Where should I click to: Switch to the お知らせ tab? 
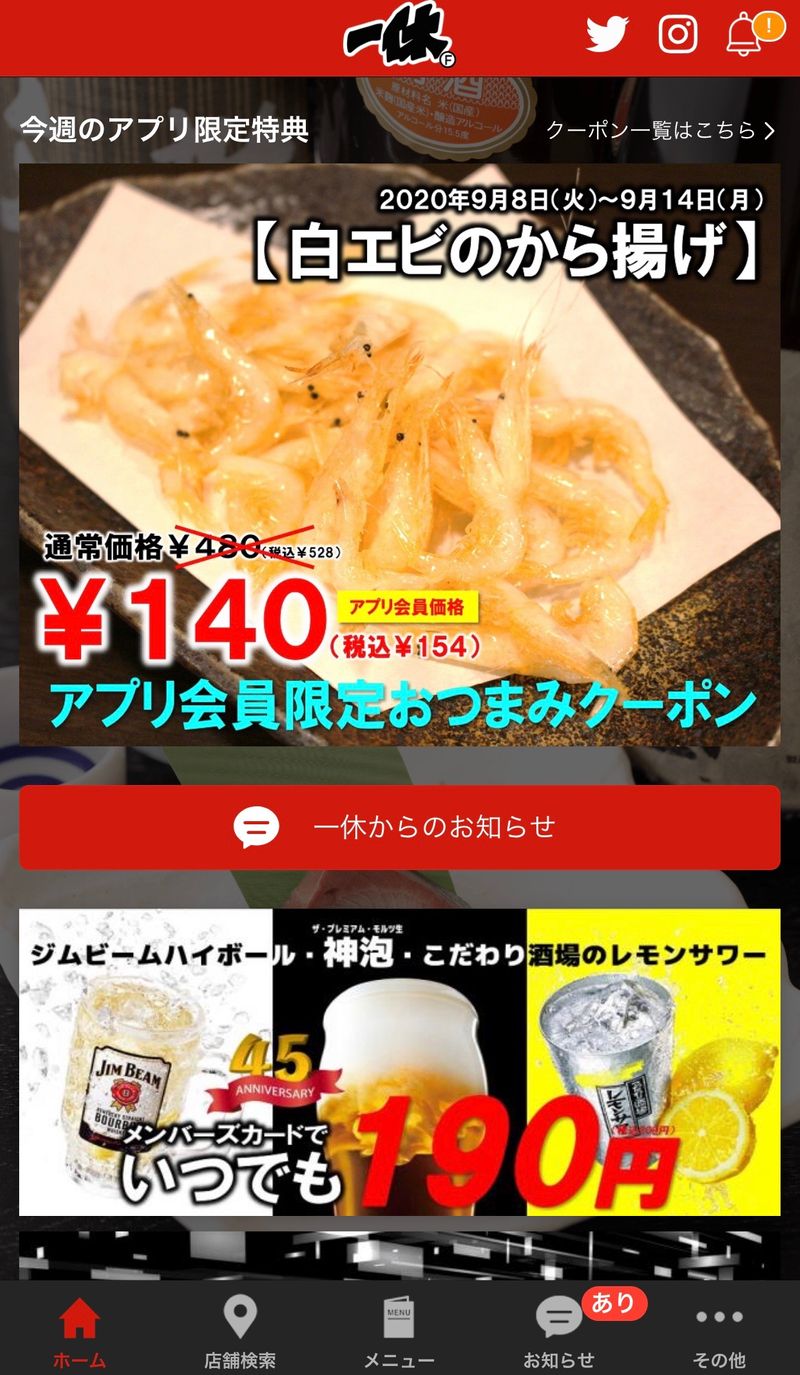point(559,1332)
